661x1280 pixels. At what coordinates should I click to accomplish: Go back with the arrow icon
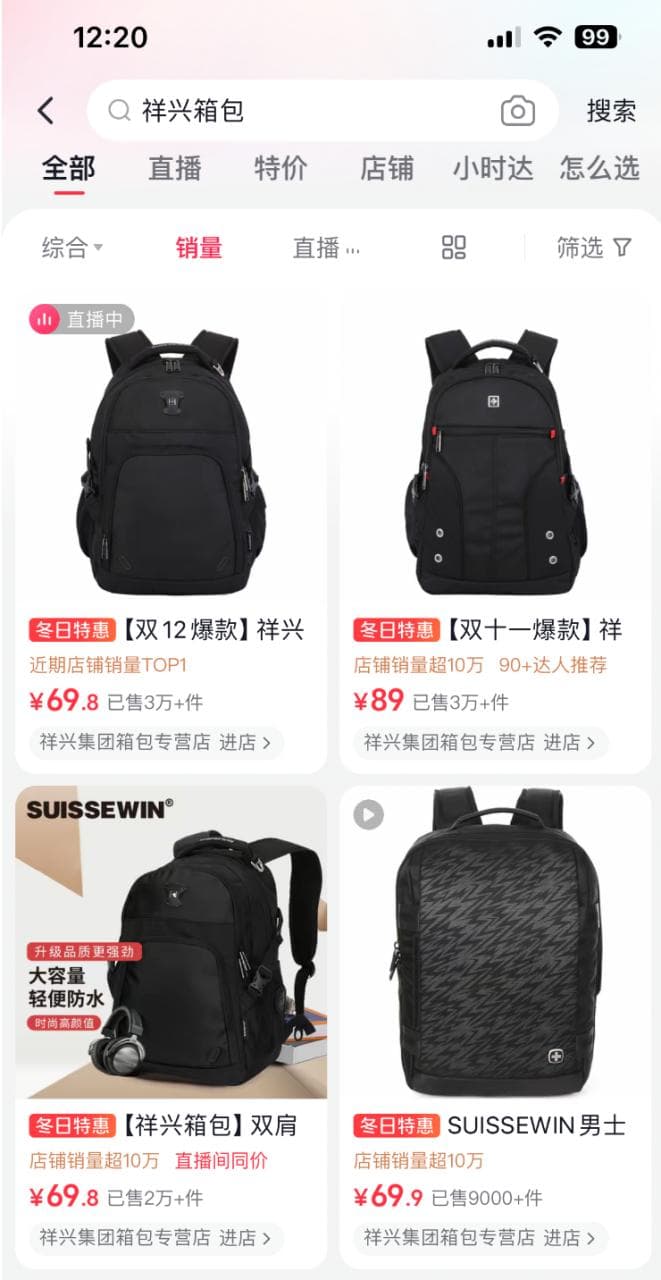pos(46,110)
